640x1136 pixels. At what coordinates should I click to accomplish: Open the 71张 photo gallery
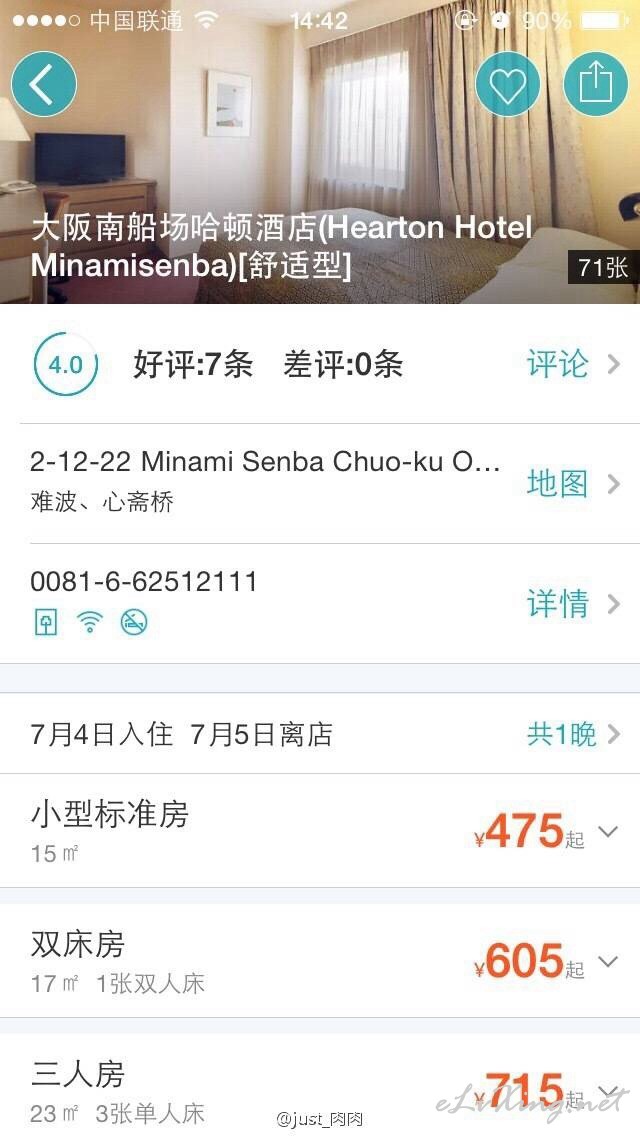[603, 267]
